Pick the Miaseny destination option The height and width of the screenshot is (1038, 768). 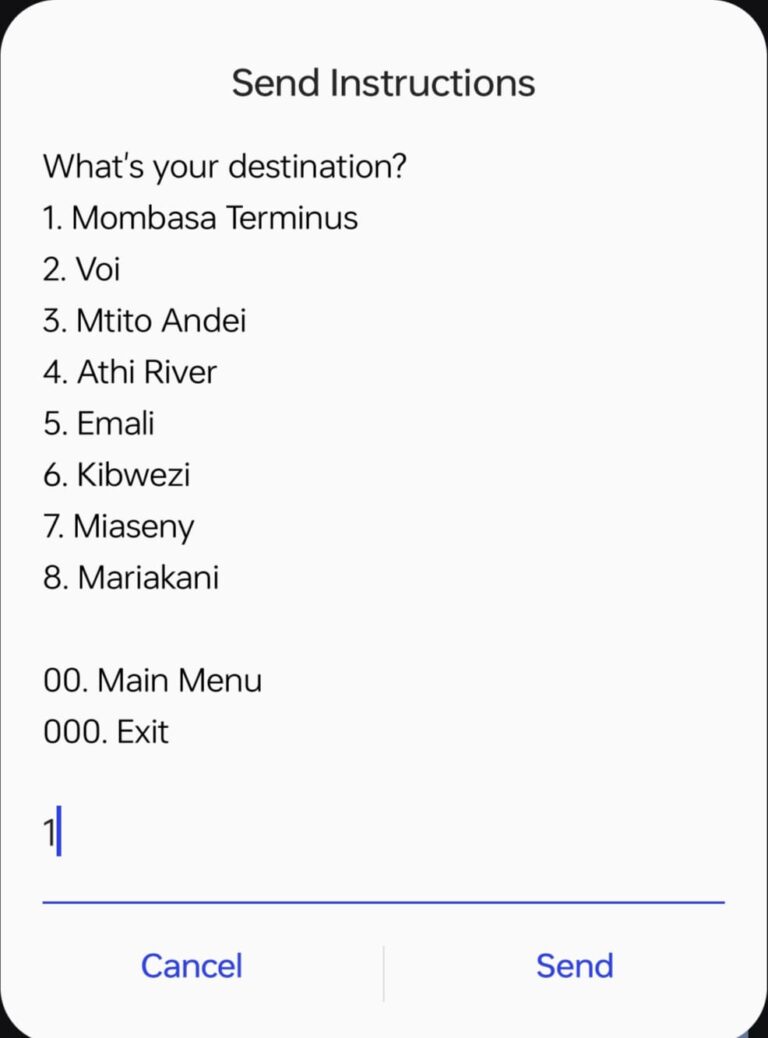coord(117,527)
